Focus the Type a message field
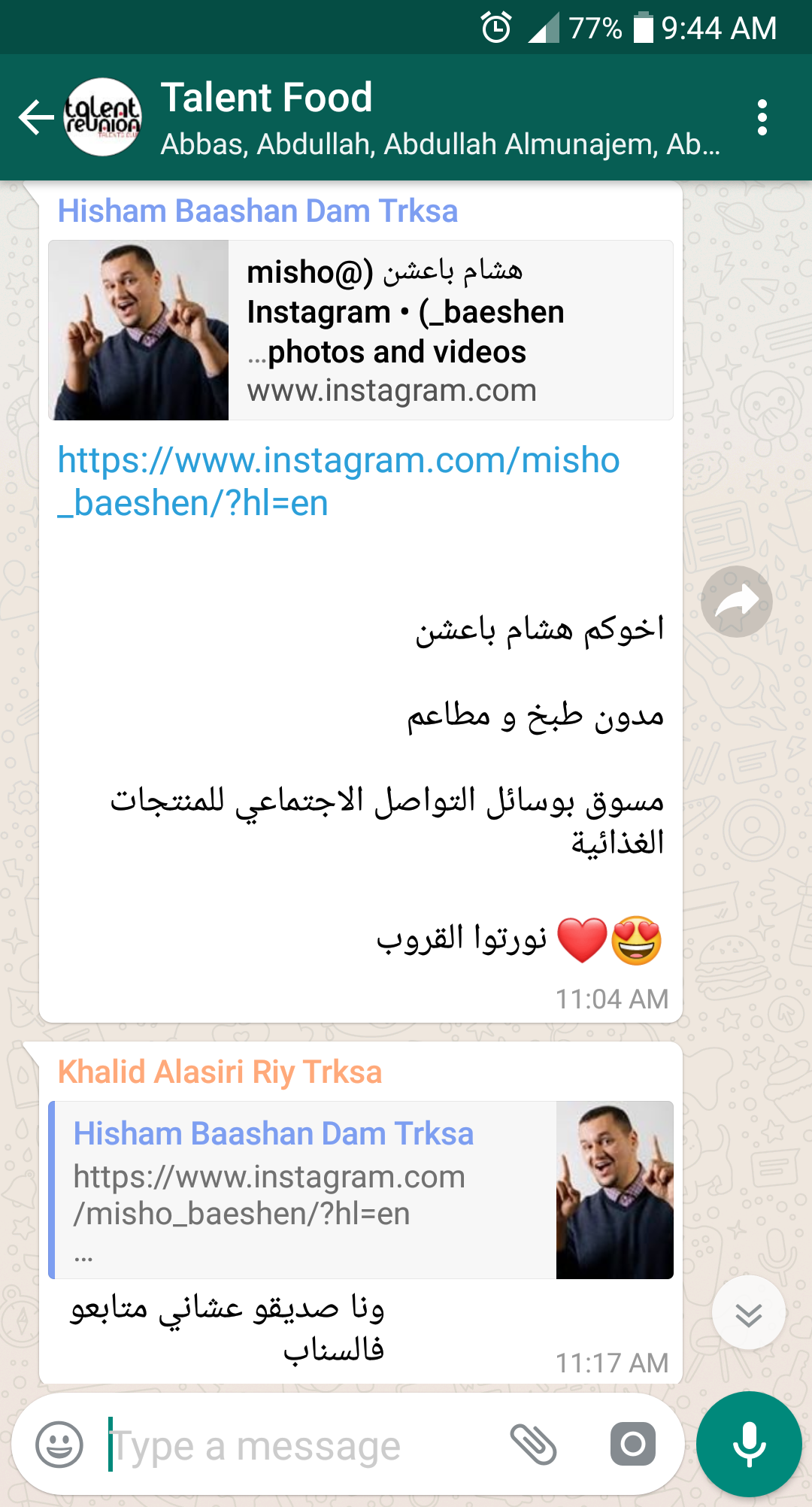 coord(301,1445)
